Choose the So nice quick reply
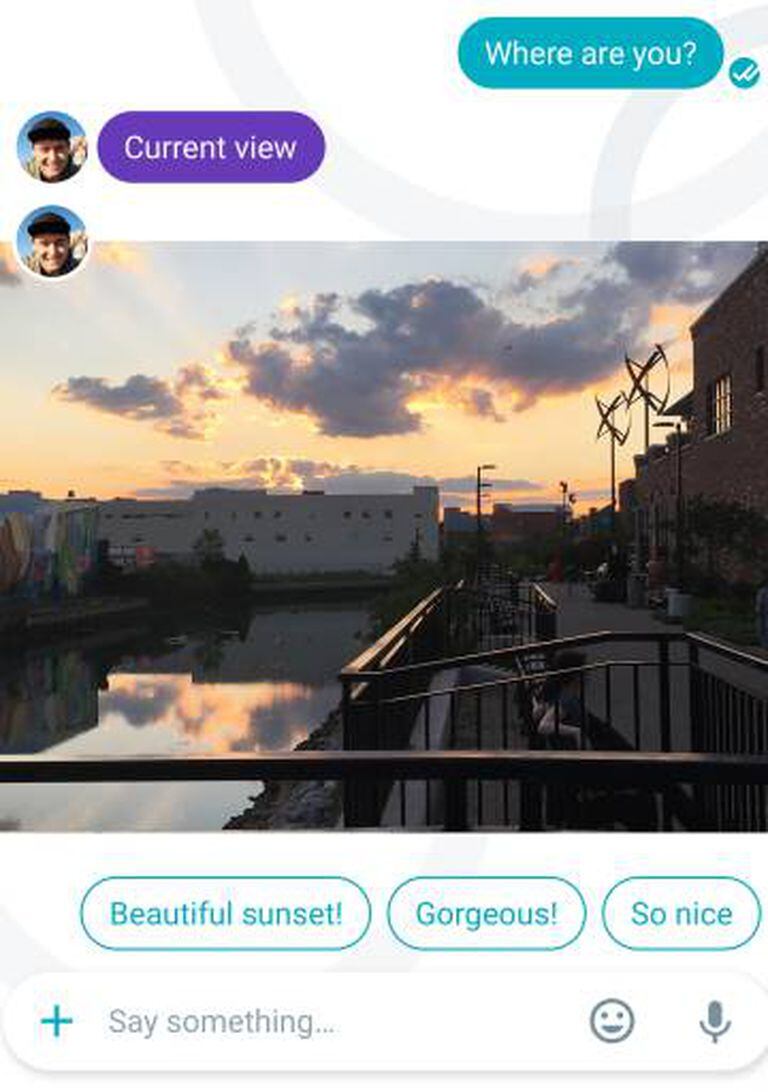This screenshot has height=1092, width=768. [682, 913]
